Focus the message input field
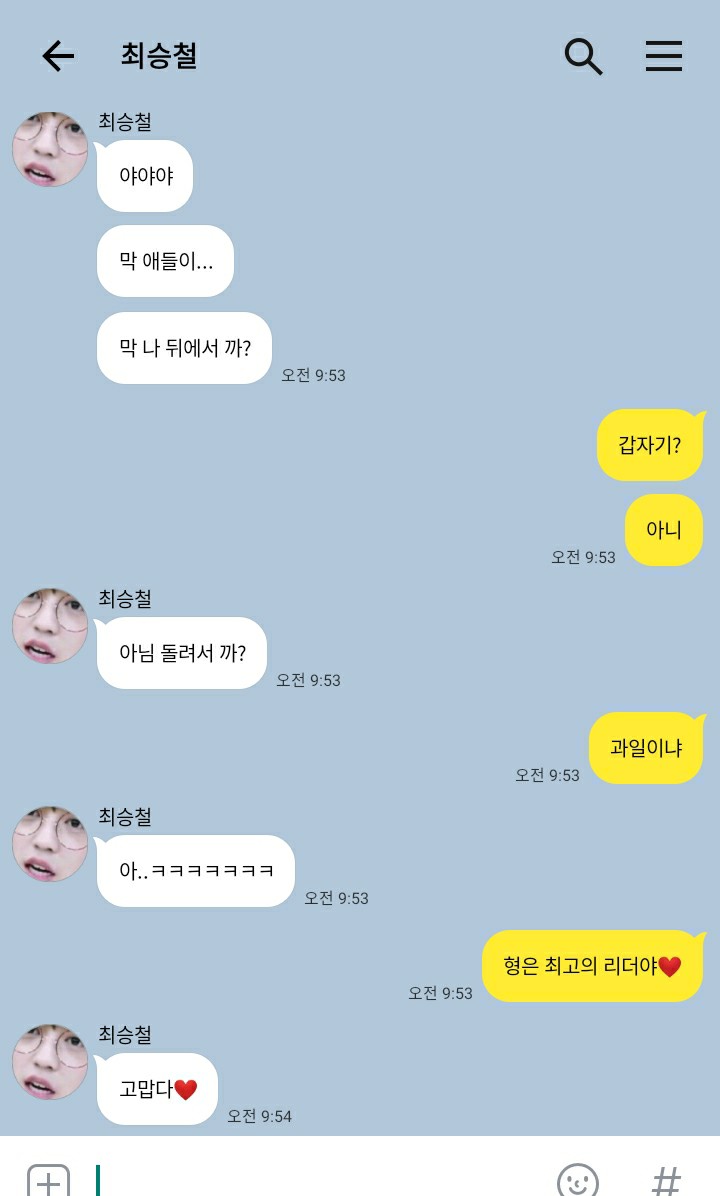This screenshot has width=720, height=1196. 320,1180
